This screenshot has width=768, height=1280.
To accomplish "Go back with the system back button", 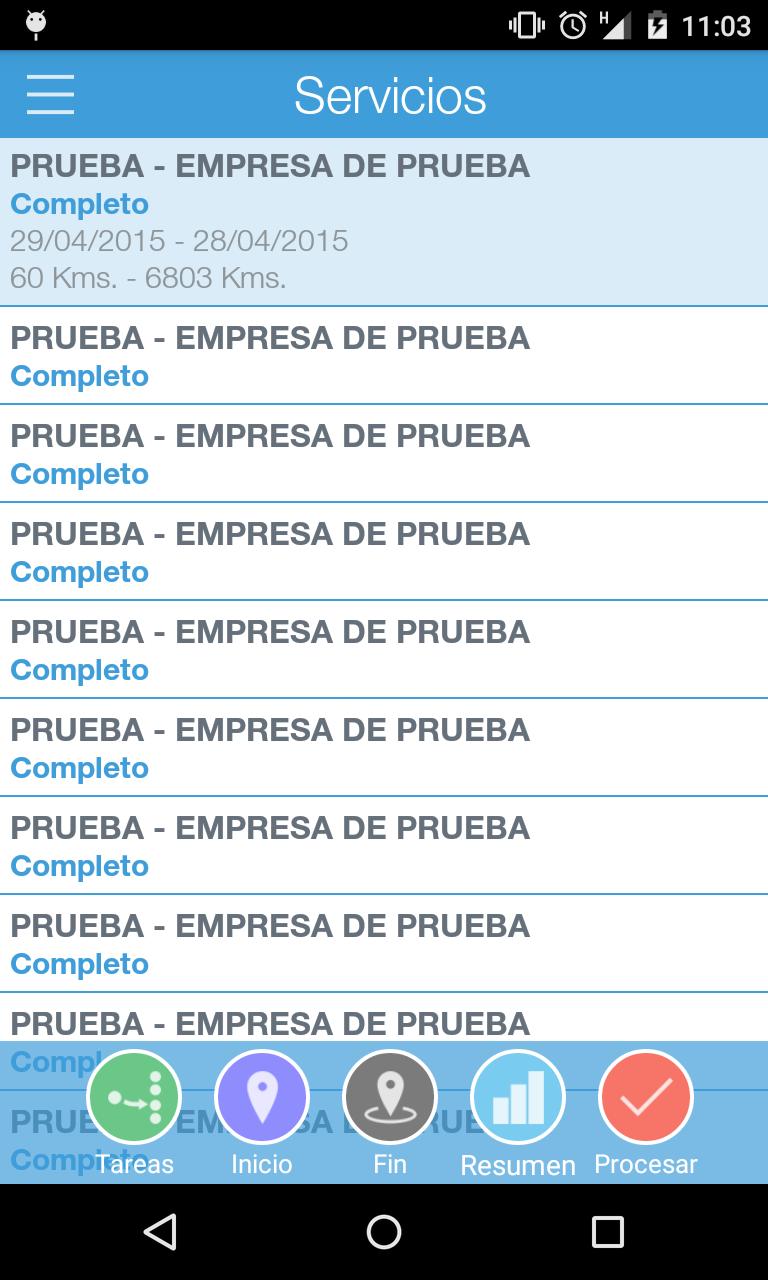I will pyautogui.click(x=160, y=1232).
